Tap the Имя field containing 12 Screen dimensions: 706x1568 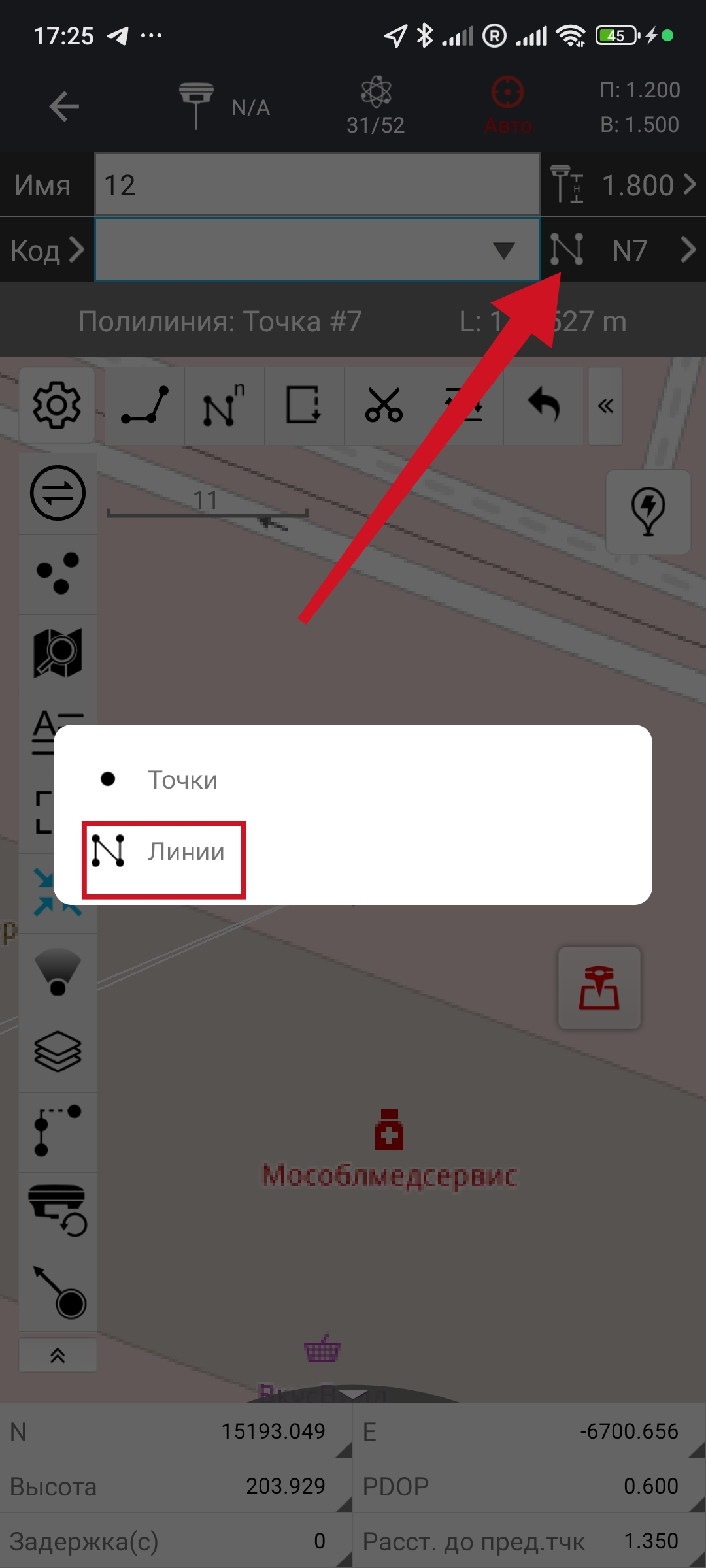tap(317, 185)
